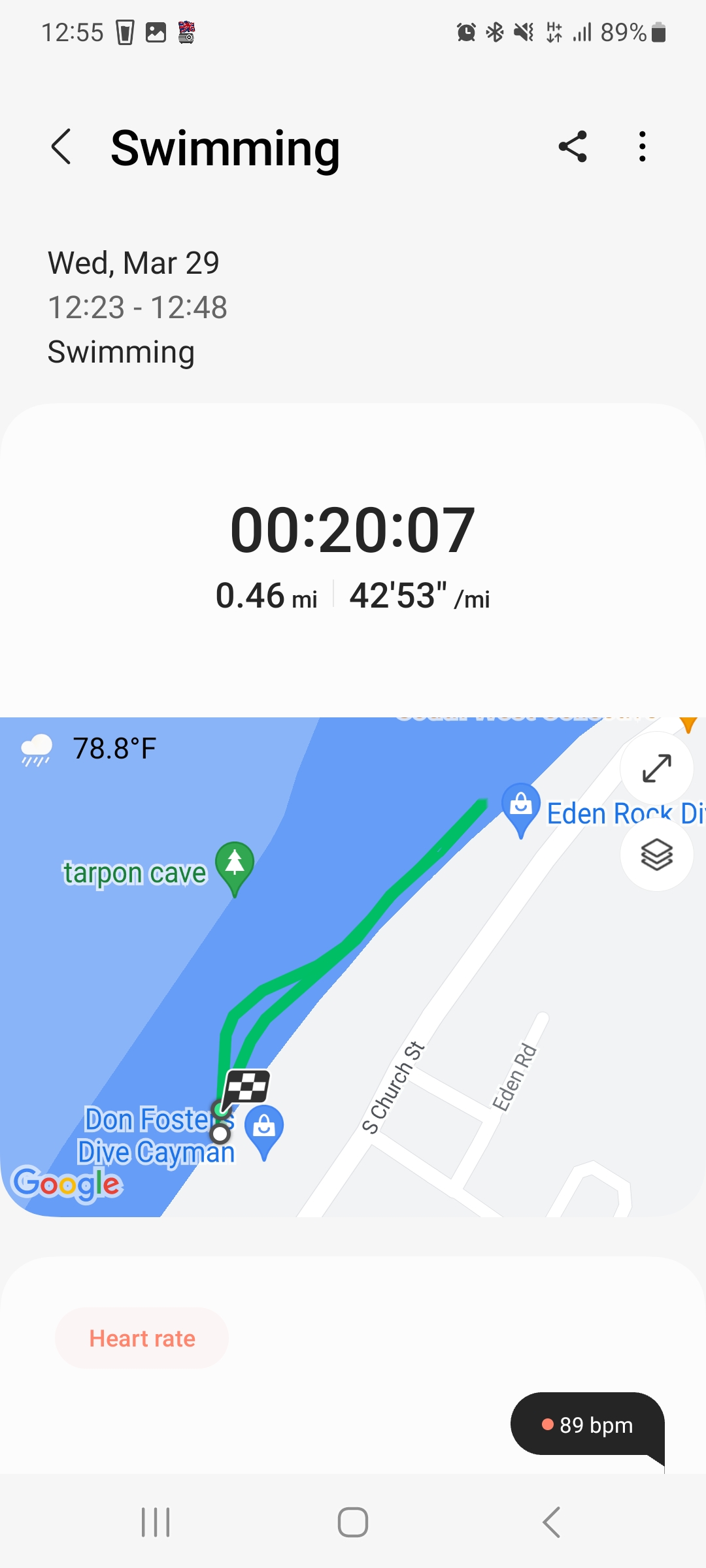Go back from the Swimming workout screen
Viewport: 706px width, 1568px height.
tap(61, 146)
